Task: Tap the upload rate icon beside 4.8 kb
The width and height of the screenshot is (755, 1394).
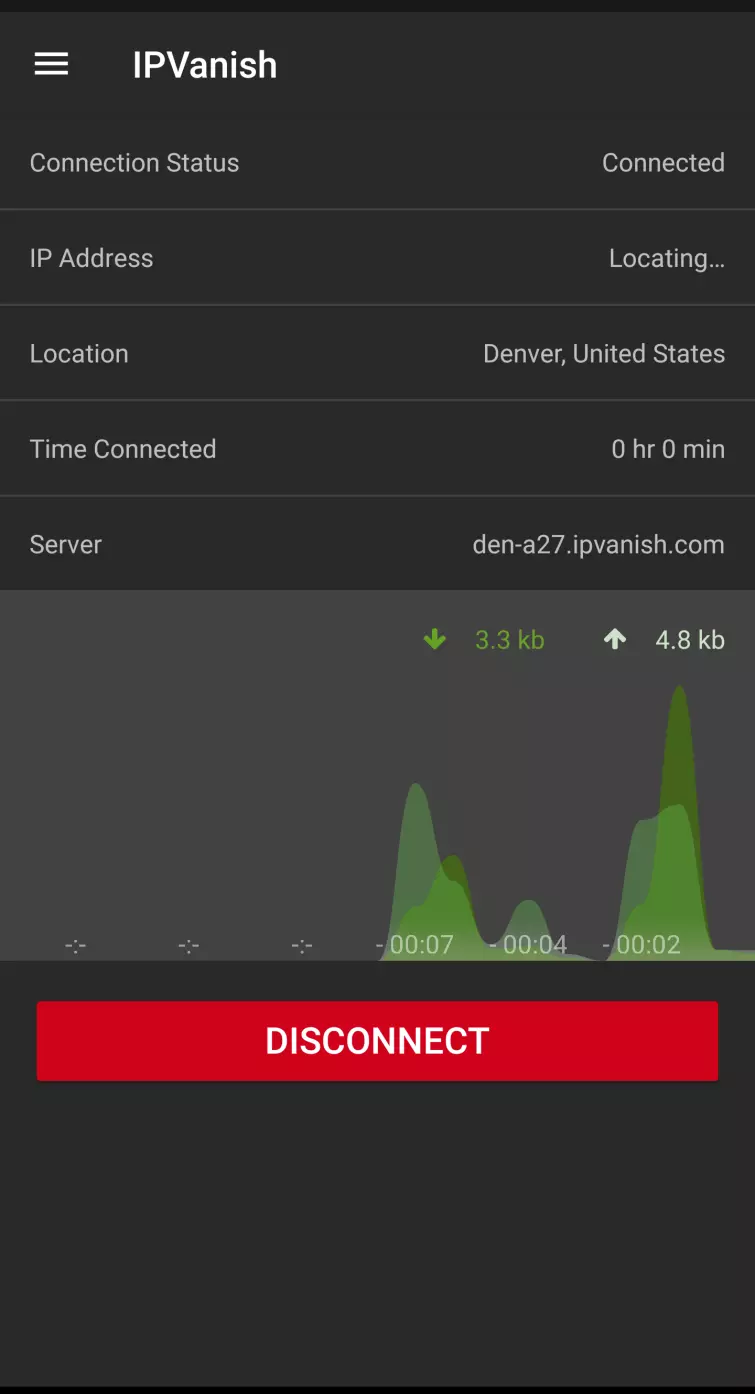Action: [616, 639]
